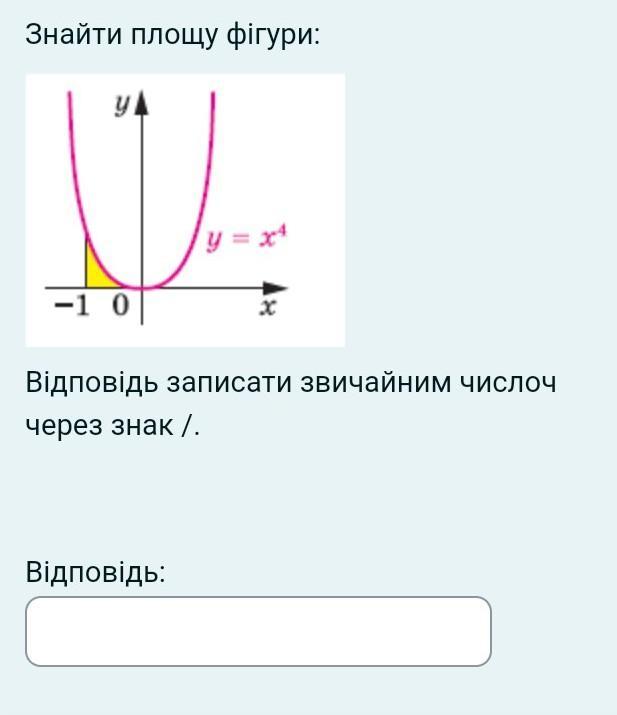617x715 pixels.
Task: Tap the answer field under Відповідь
Action: (258, 631)
